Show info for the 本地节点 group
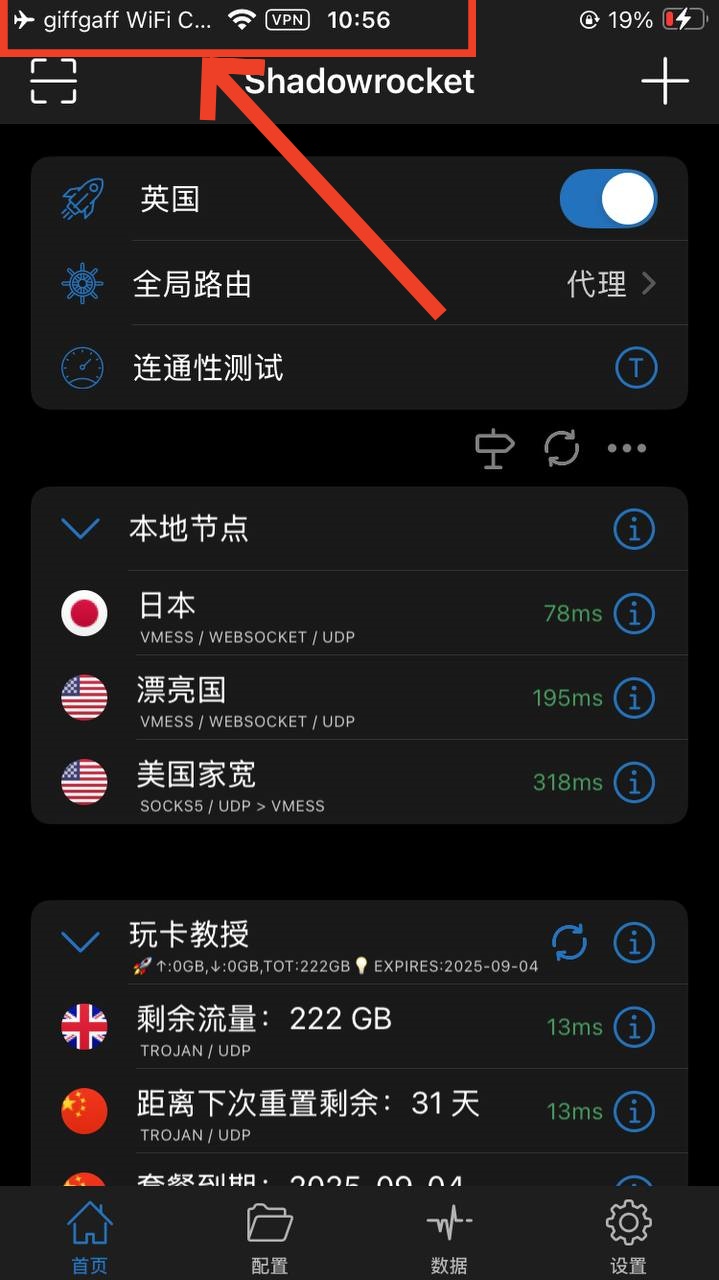 click(x=634, y=529)
